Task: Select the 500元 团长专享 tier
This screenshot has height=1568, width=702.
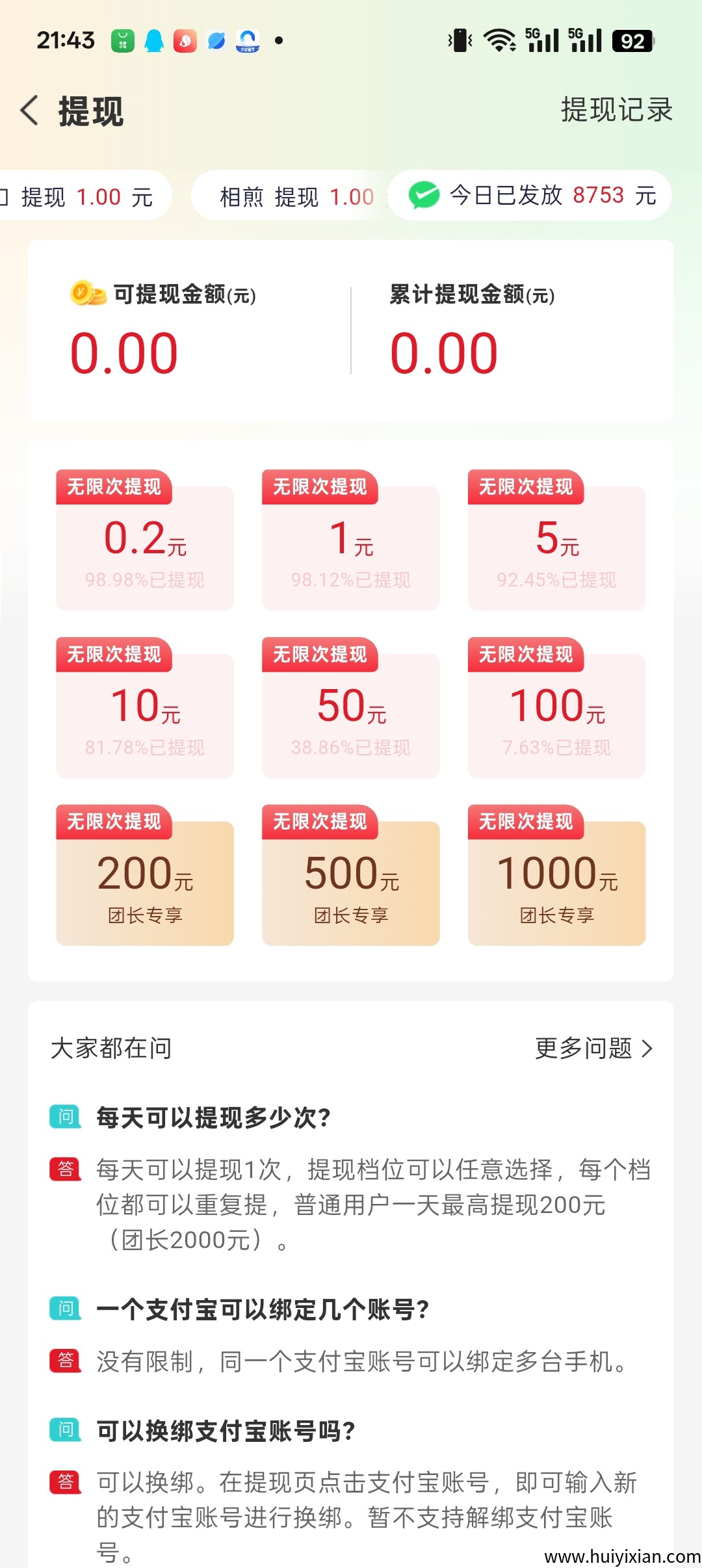Action: tap(350, 881)
